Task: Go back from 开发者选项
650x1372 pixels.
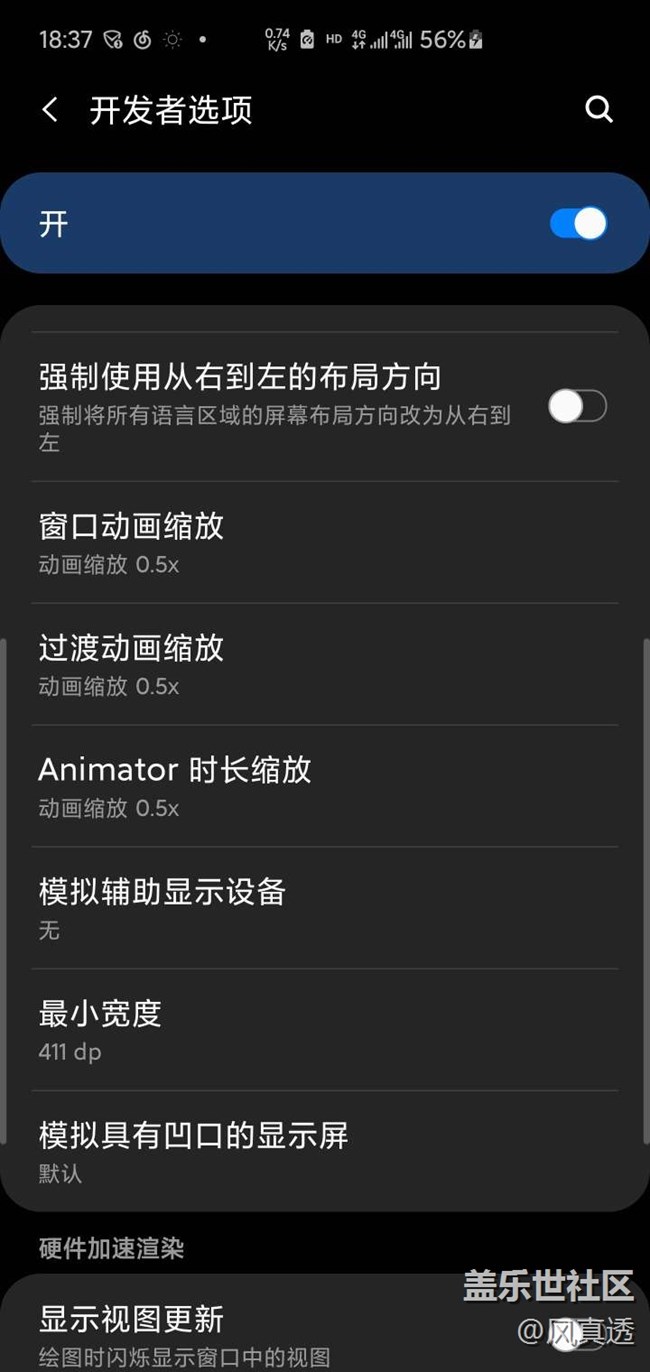Action: (x=50, y=109)
